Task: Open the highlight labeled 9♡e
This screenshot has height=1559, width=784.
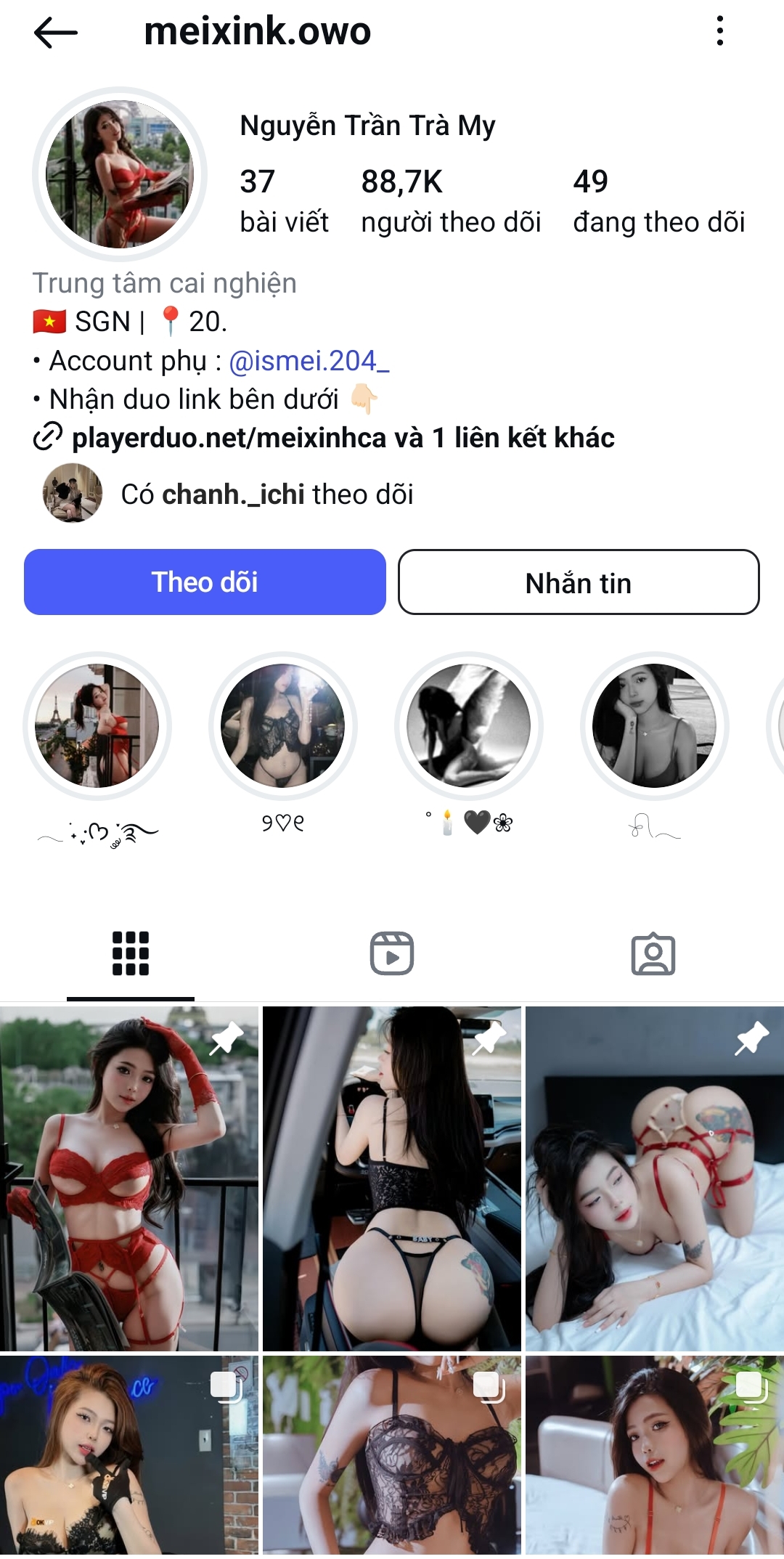Action: pos(283,726)
